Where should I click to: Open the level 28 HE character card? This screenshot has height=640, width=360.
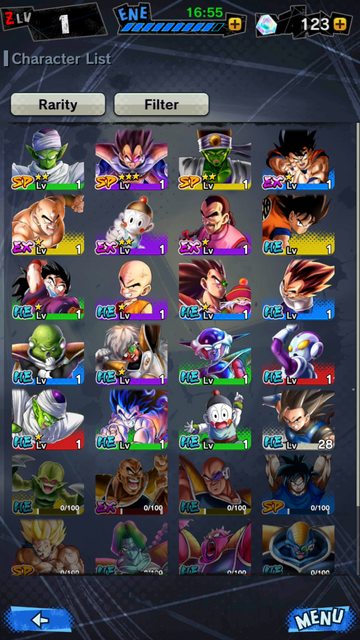298,420
